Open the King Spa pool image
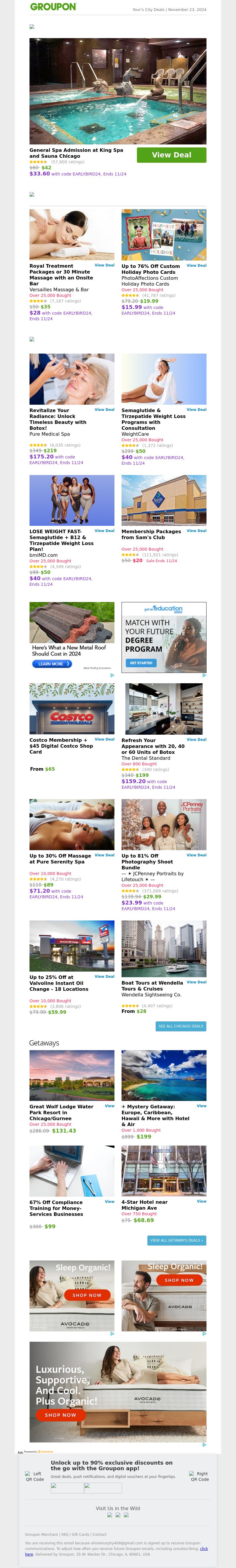236x1568 pixels. click(117, 91)
